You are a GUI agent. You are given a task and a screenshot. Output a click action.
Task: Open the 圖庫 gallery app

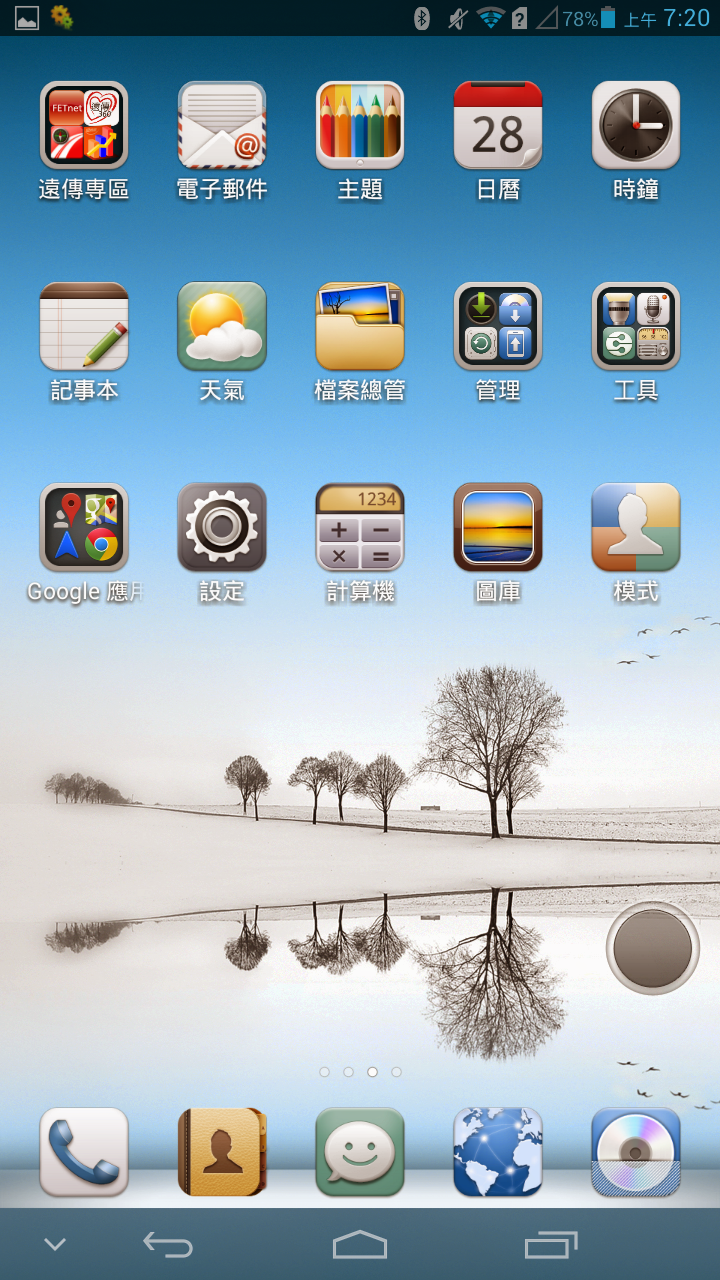[498, 528]
